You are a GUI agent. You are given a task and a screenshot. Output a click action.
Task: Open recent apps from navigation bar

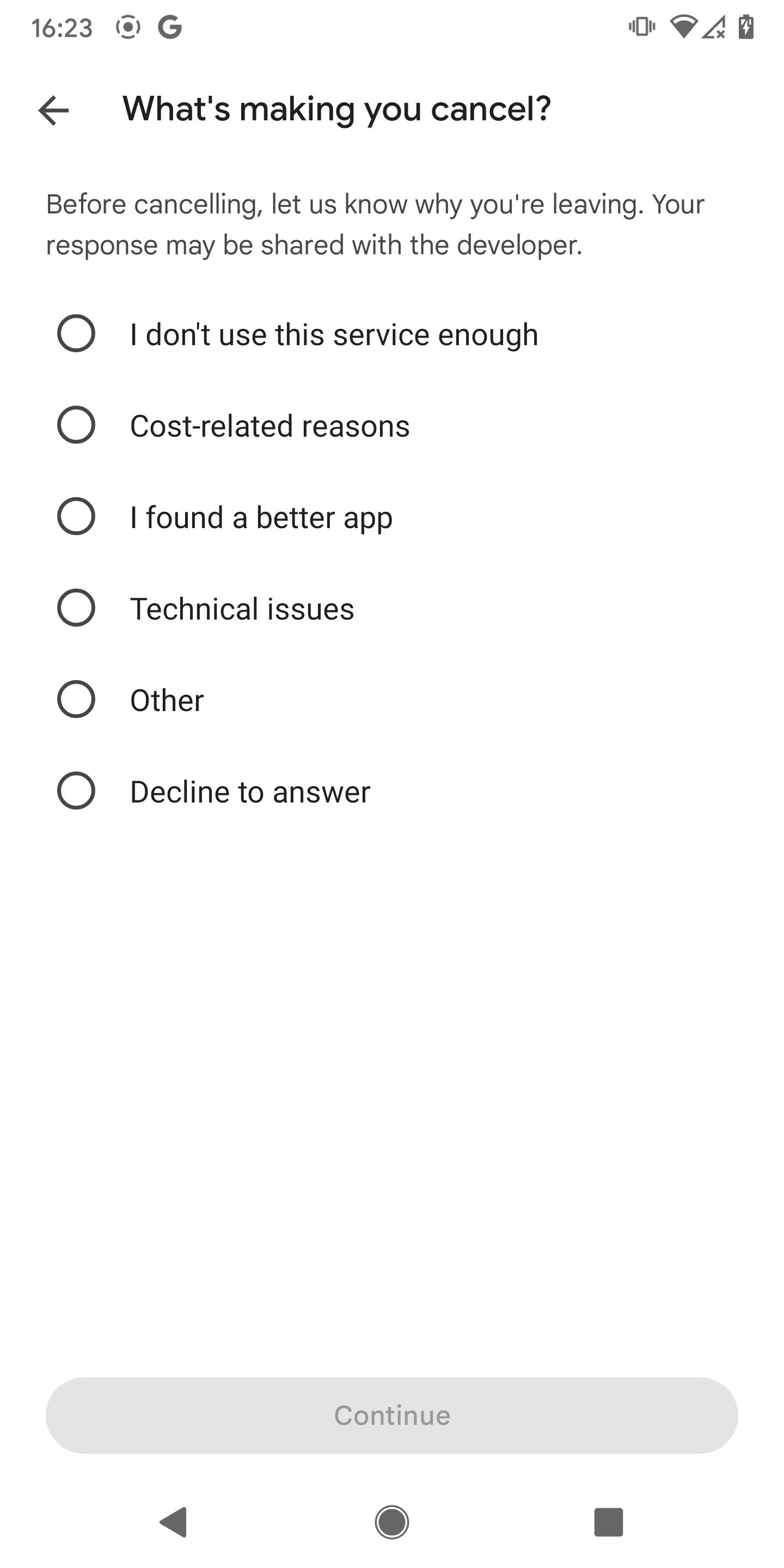(608, 1522)
